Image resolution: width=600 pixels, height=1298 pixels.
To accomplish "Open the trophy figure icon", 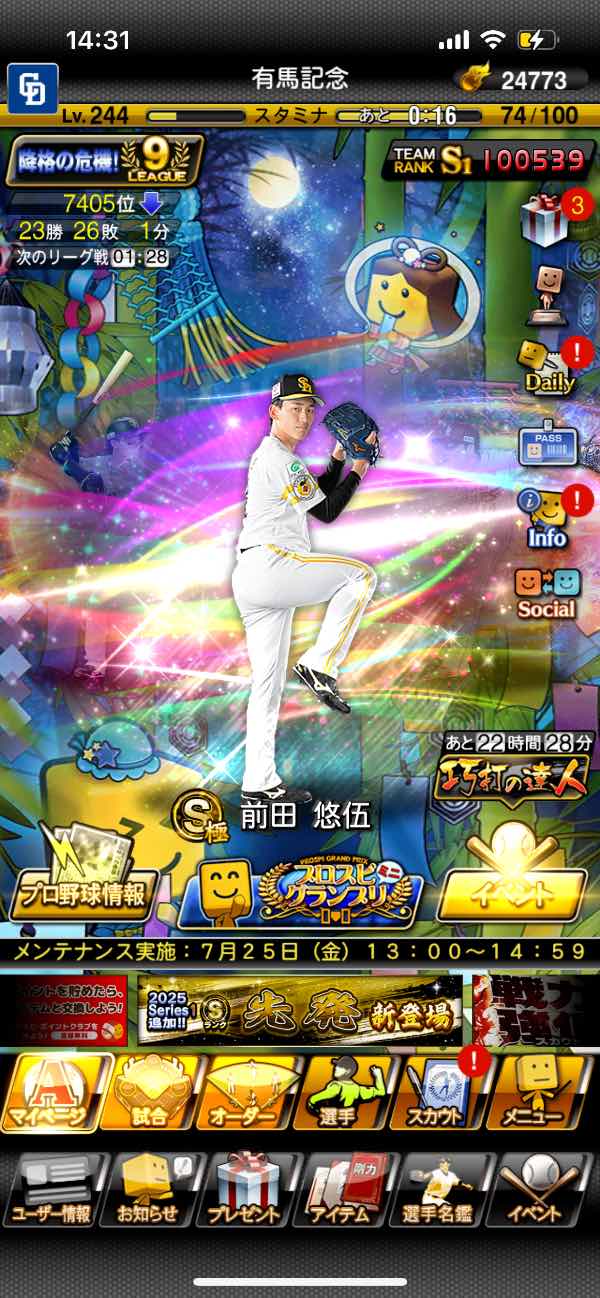I will click(x=546, y=294).
